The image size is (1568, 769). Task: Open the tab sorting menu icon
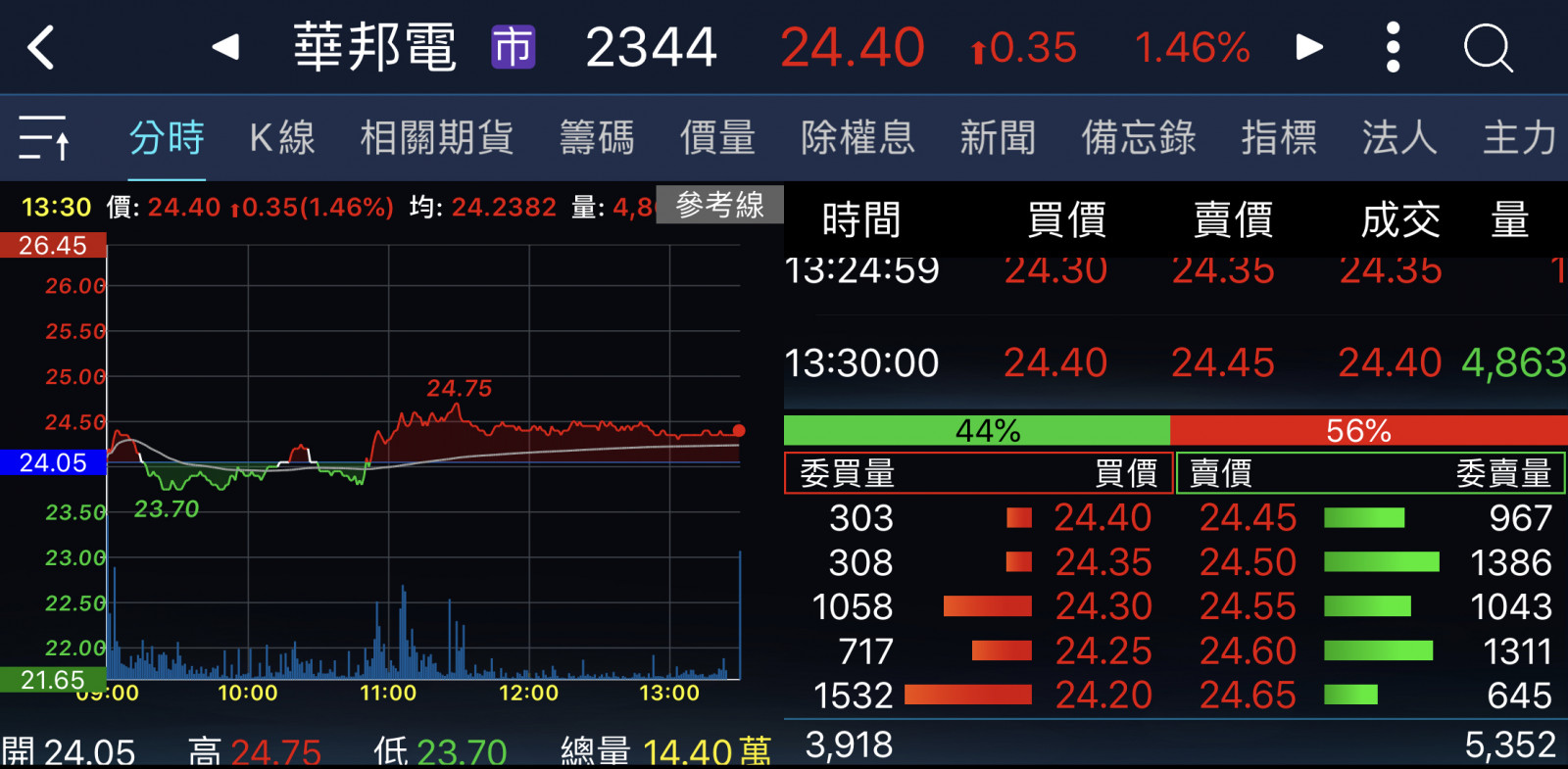(x=44, y=137)
